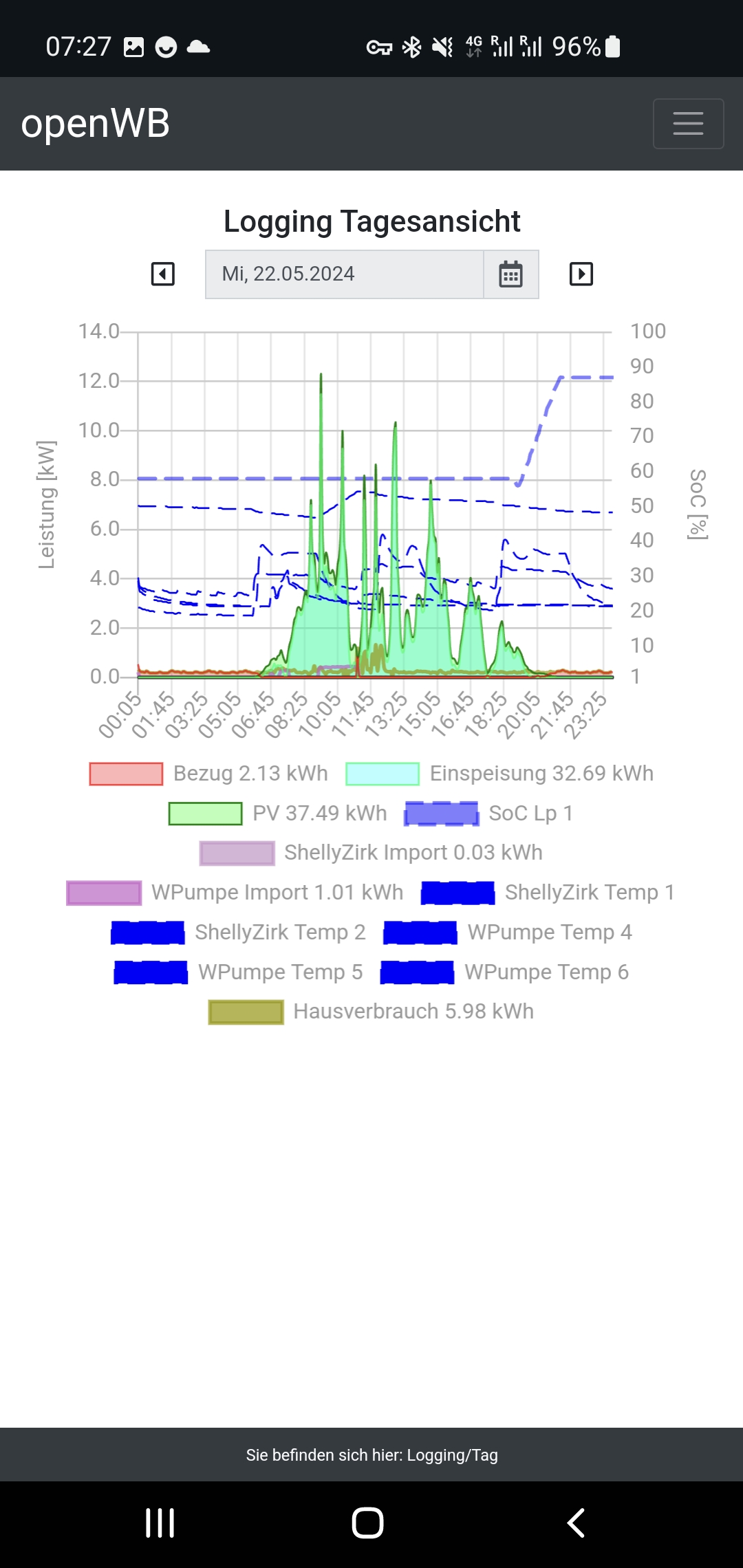Go to the next day

click(581, 274)
